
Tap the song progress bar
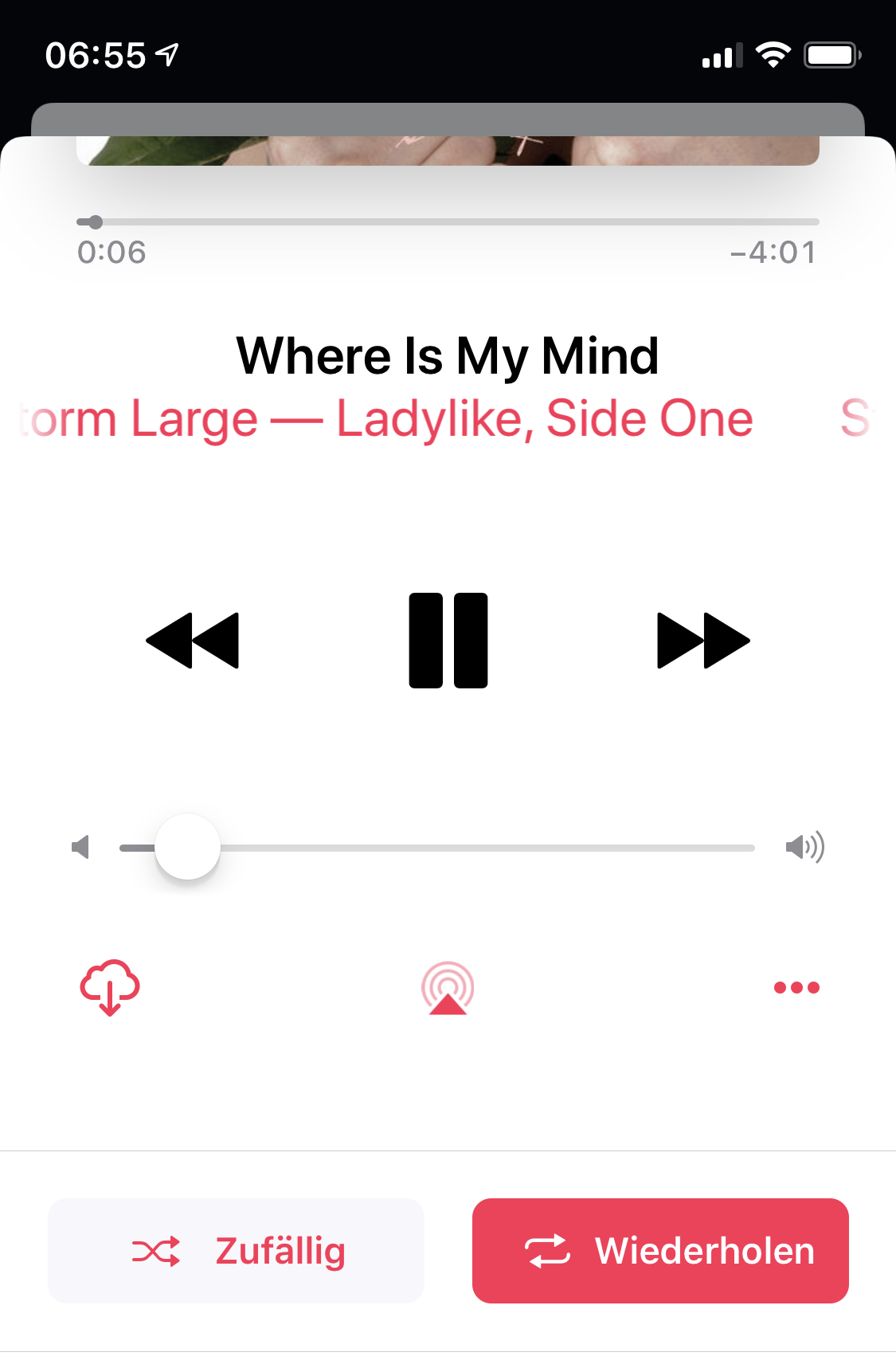(x=448, y=222)
